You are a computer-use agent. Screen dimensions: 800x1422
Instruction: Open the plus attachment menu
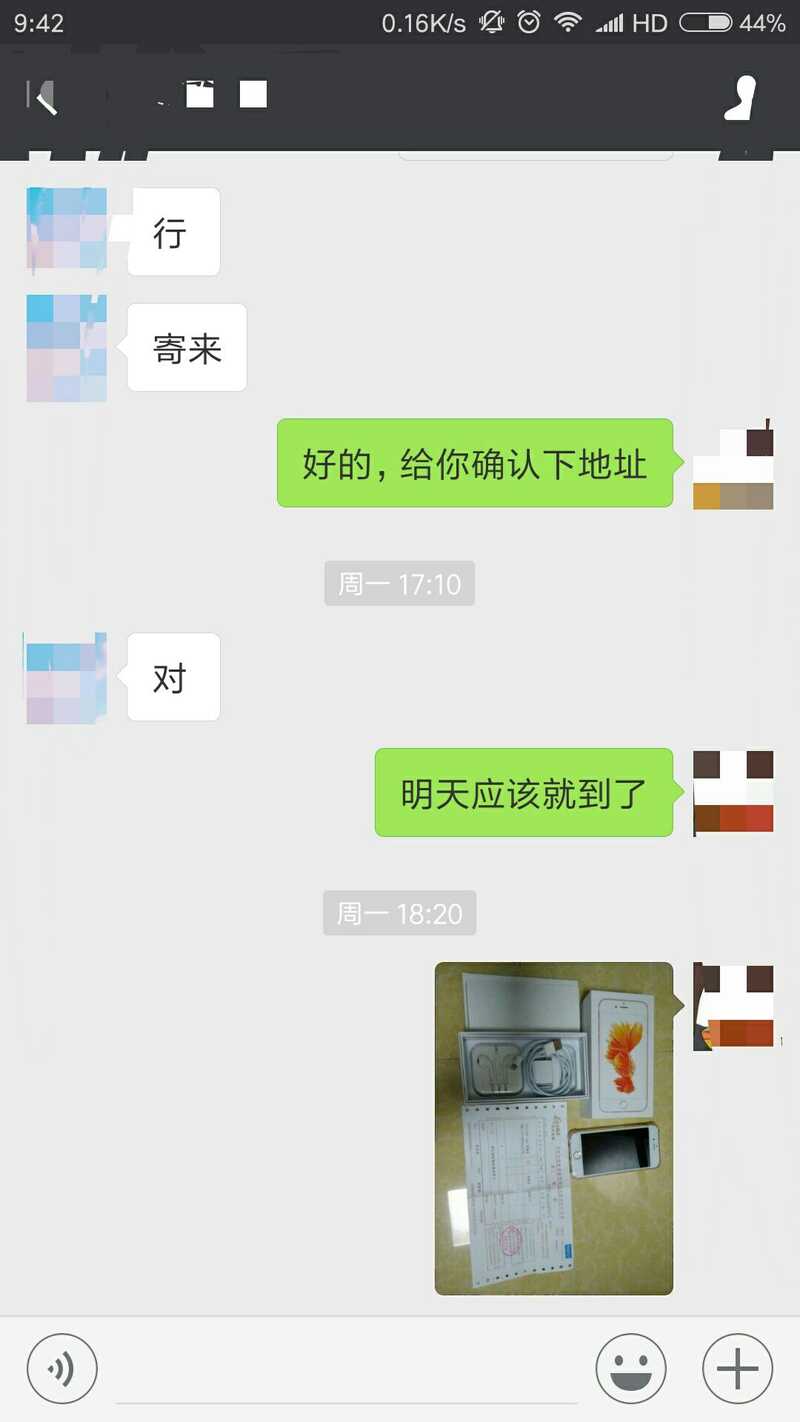coord(738,1368)
